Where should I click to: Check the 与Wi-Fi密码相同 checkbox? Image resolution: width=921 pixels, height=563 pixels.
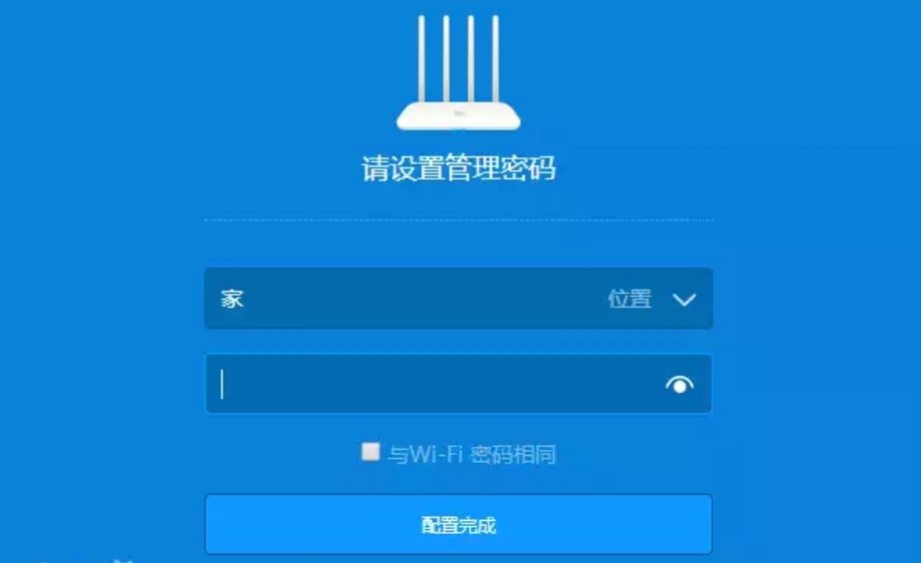click(371, 452)
